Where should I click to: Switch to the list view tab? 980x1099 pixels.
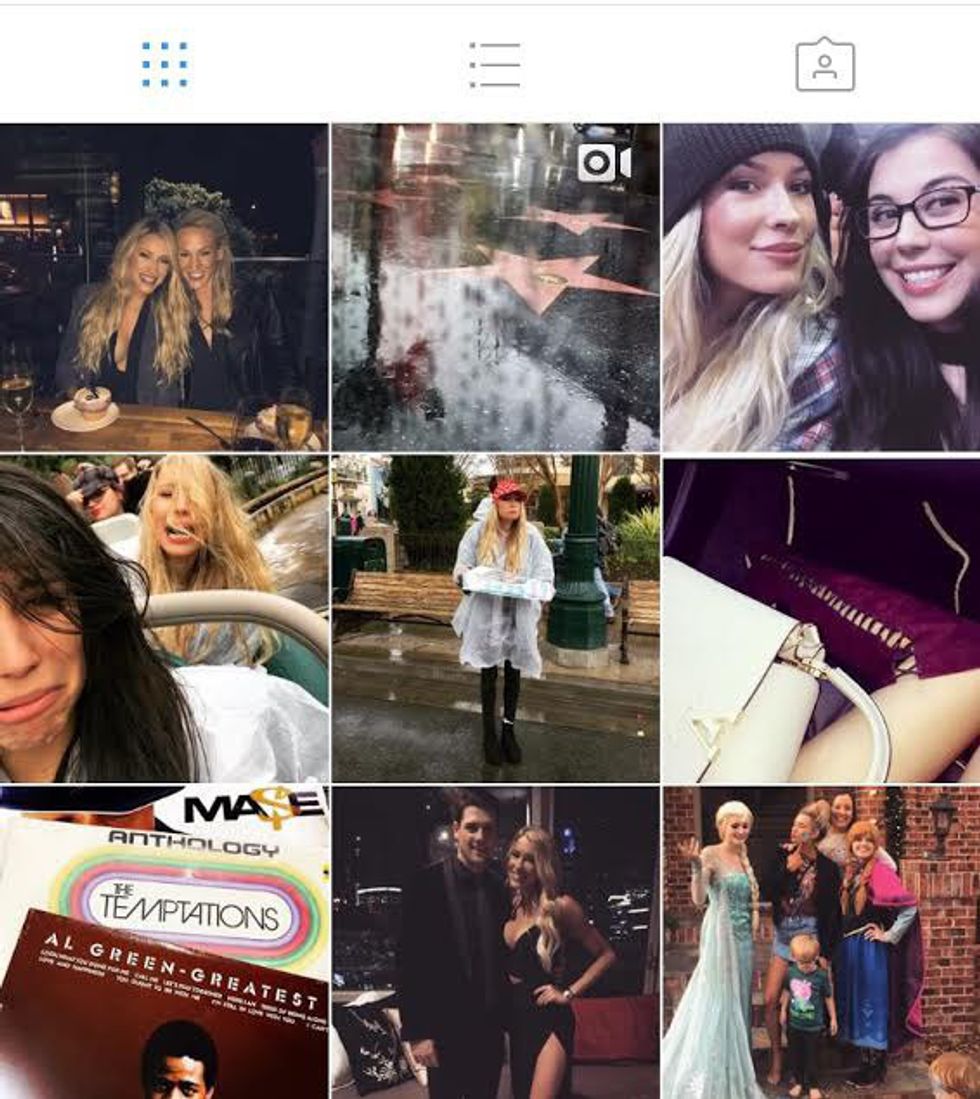pyautogui.click(x=494, y=65)
